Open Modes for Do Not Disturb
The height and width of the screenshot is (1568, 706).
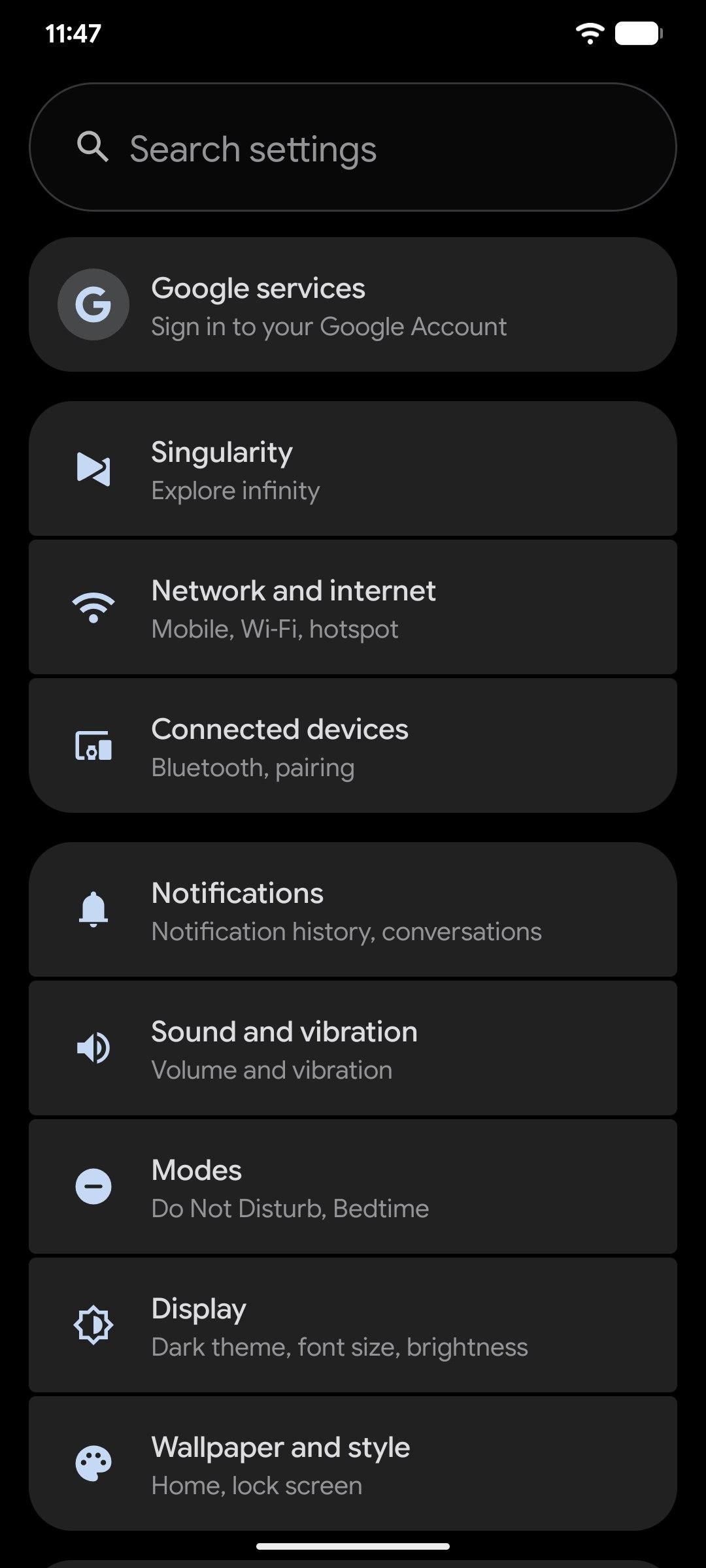tap(353, 1188)
